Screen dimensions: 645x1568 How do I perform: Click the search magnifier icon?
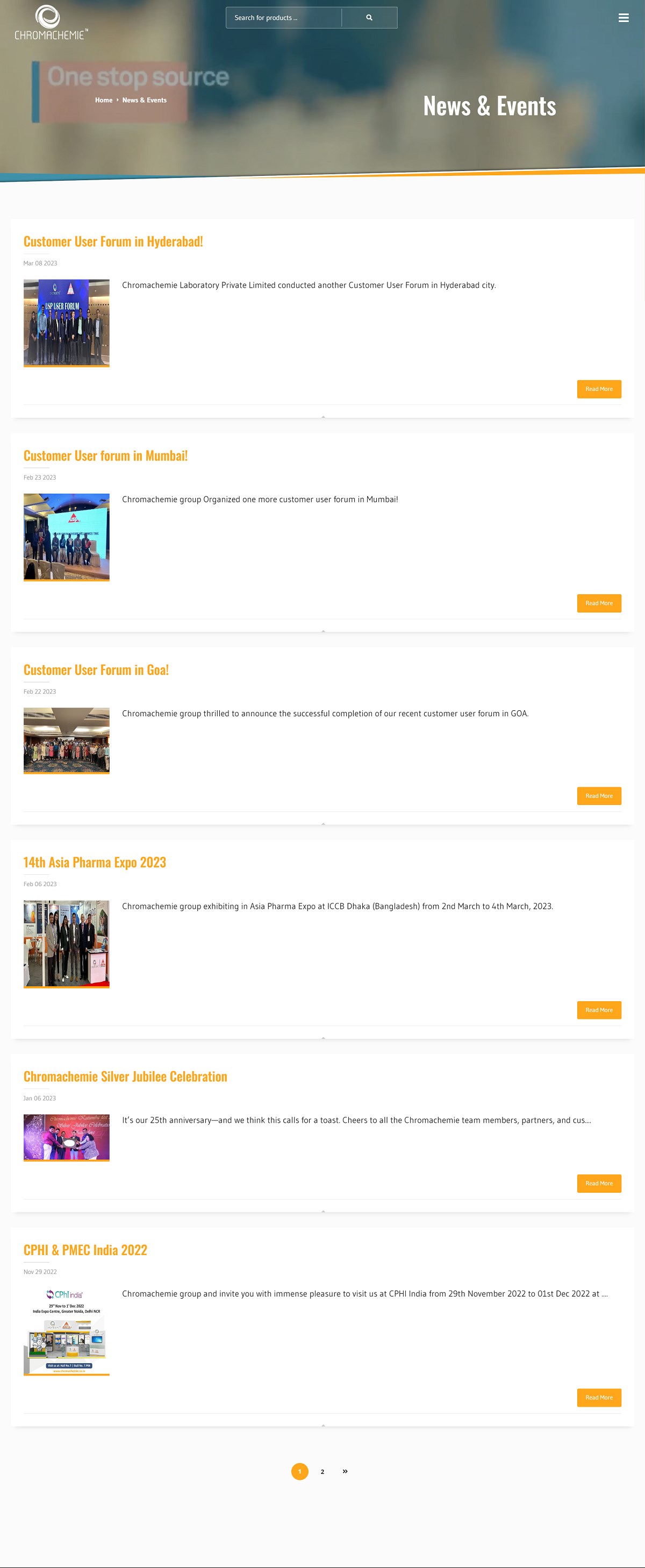pyautogui.click(x=369, y=18)
